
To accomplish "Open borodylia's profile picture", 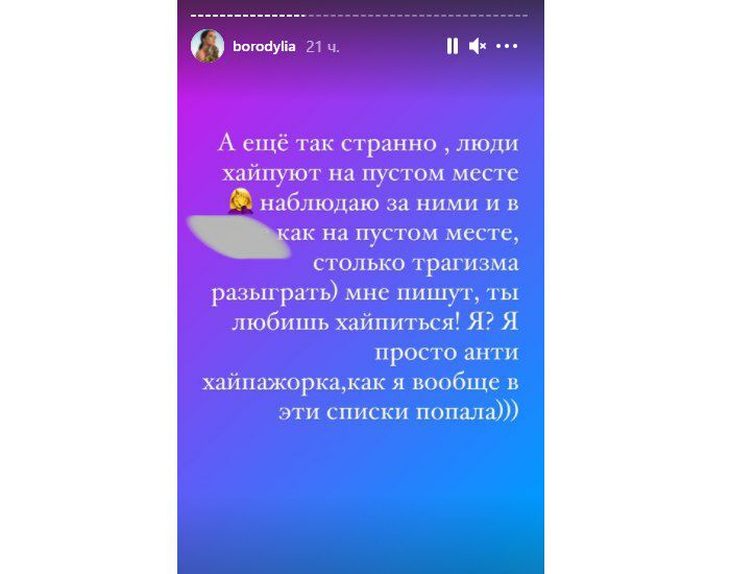I will click(208, 46).
